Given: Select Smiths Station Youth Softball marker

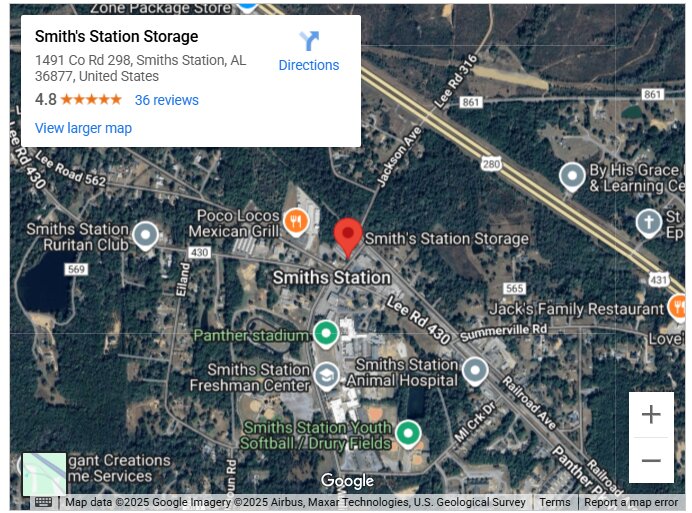Looking at the screenshot, I should point(407,434).
